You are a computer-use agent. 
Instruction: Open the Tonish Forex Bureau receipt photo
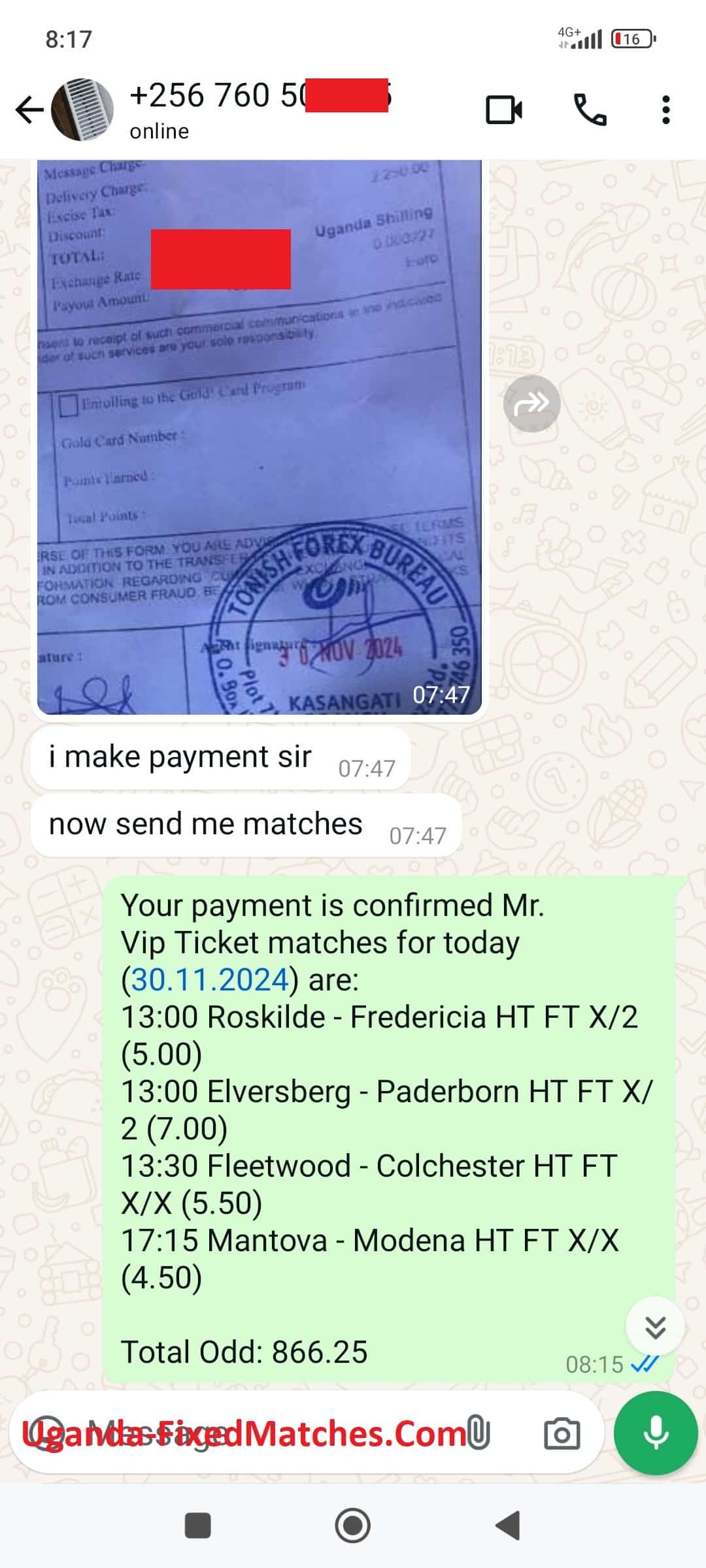pos(259,436)
